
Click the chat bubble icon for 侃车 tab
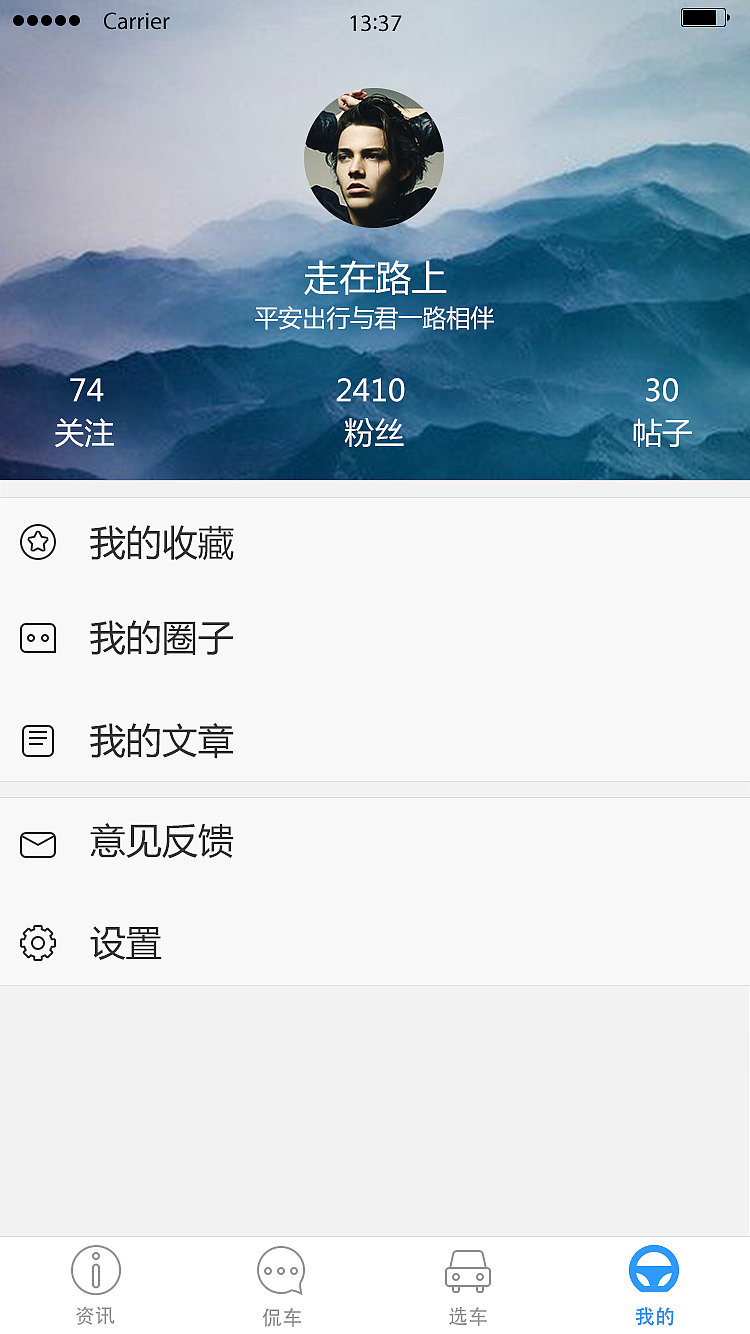pyautogui.click(x=281, y=1269)
